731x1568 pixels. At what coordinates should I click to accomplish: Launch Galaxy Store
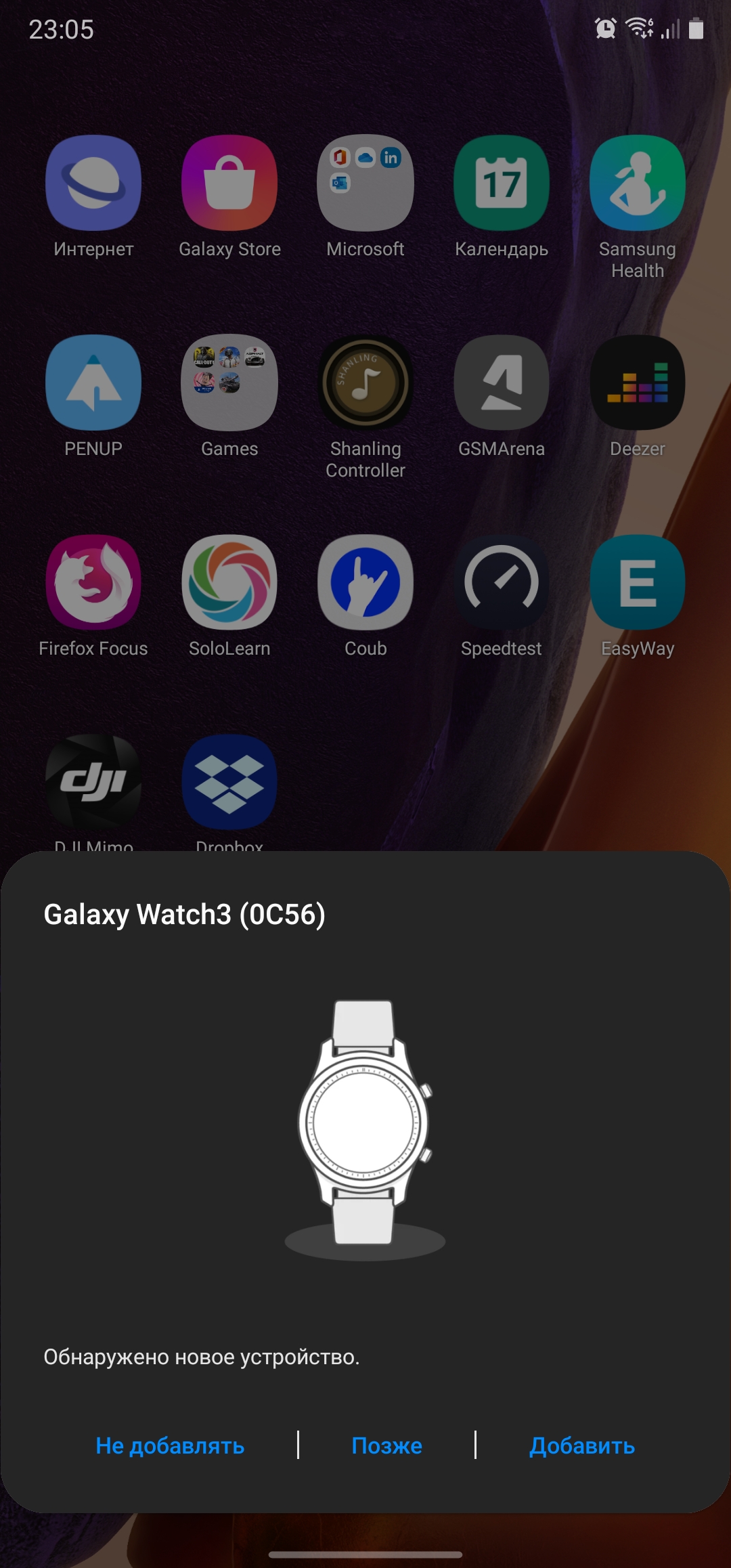click(x=229, y=183)
